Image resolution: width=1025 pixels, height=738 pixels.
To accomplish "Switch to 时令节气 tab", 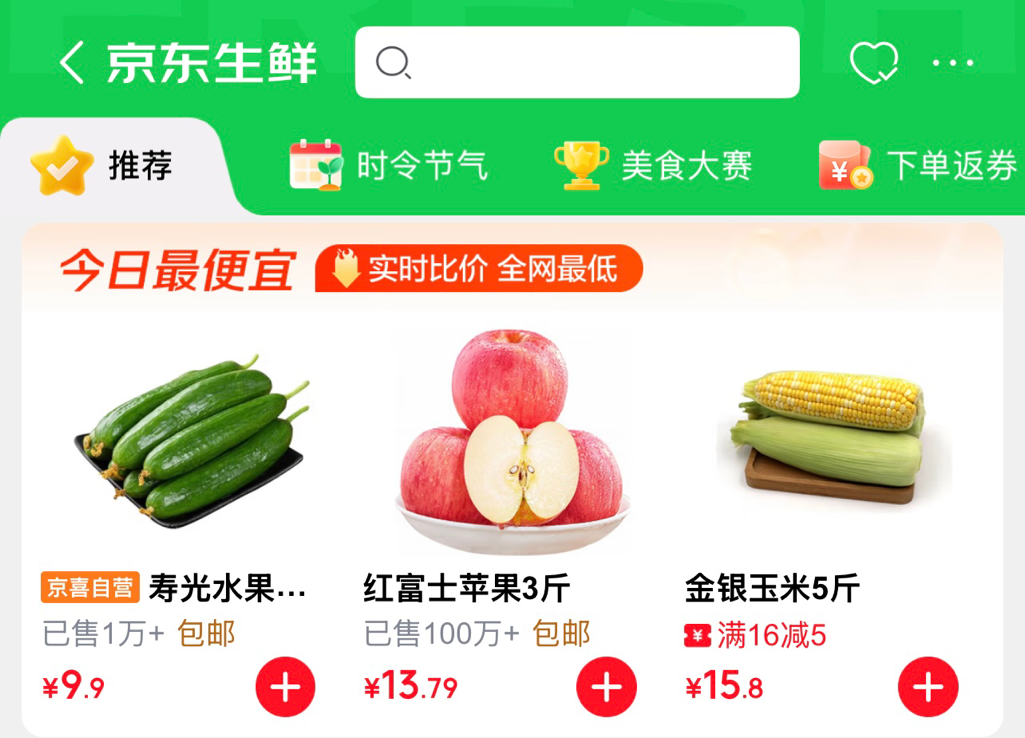I will click(389, 165).
